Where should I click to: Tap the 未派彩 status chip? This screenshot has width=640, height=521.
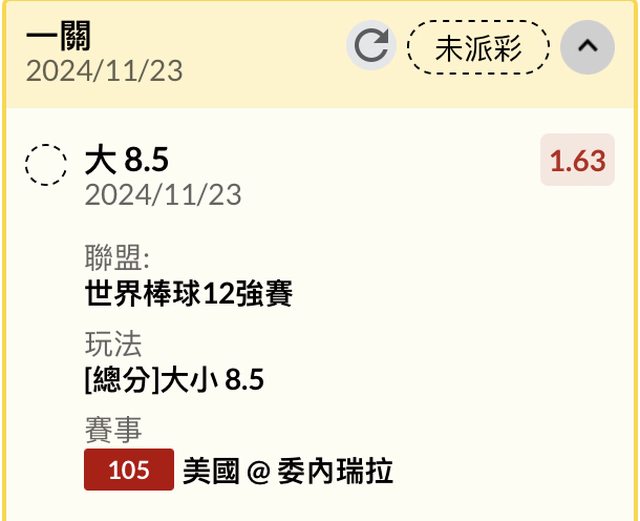pyautogui.click(x=478, y=47)
